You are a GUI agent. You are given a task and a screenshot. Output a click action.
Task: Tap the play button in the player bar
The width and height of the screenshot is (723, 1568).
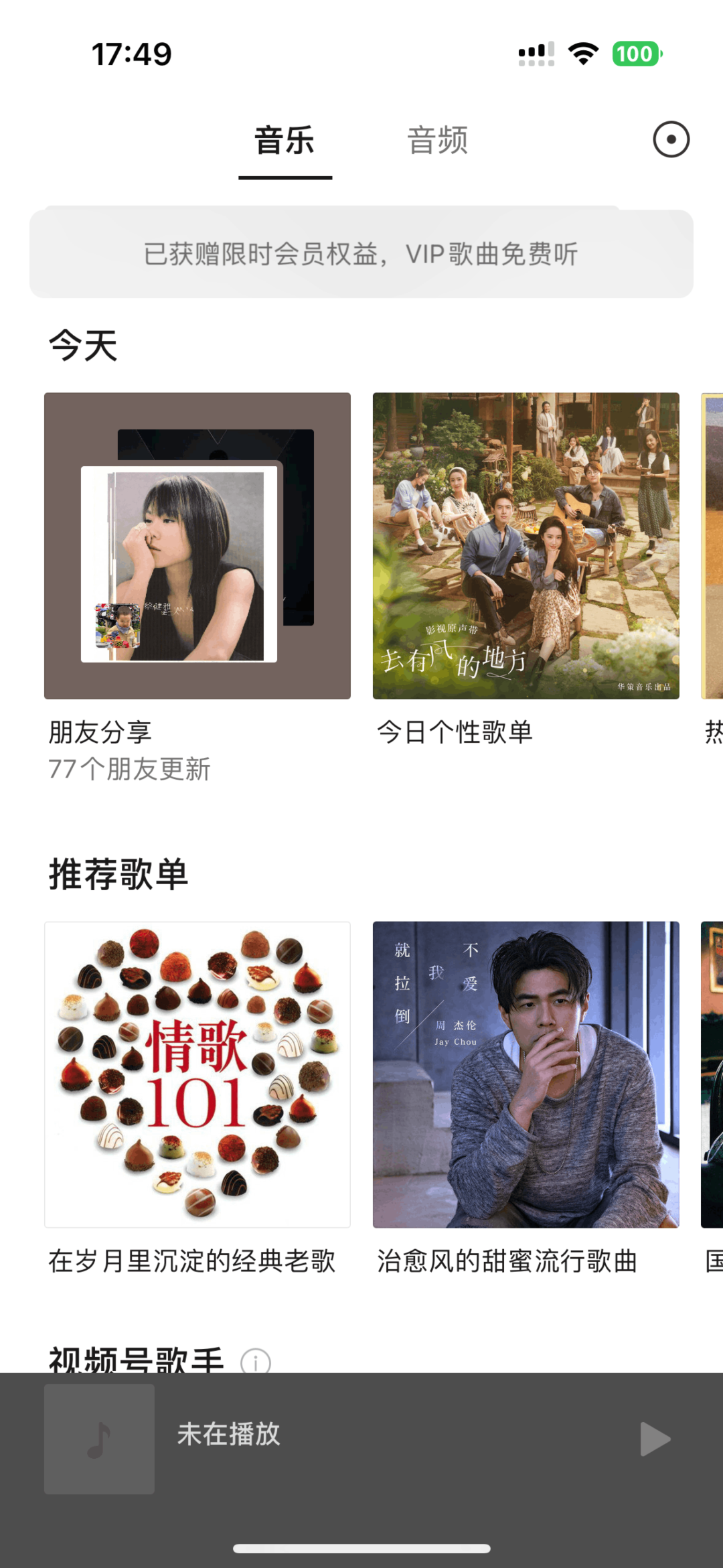point(654,1439)
